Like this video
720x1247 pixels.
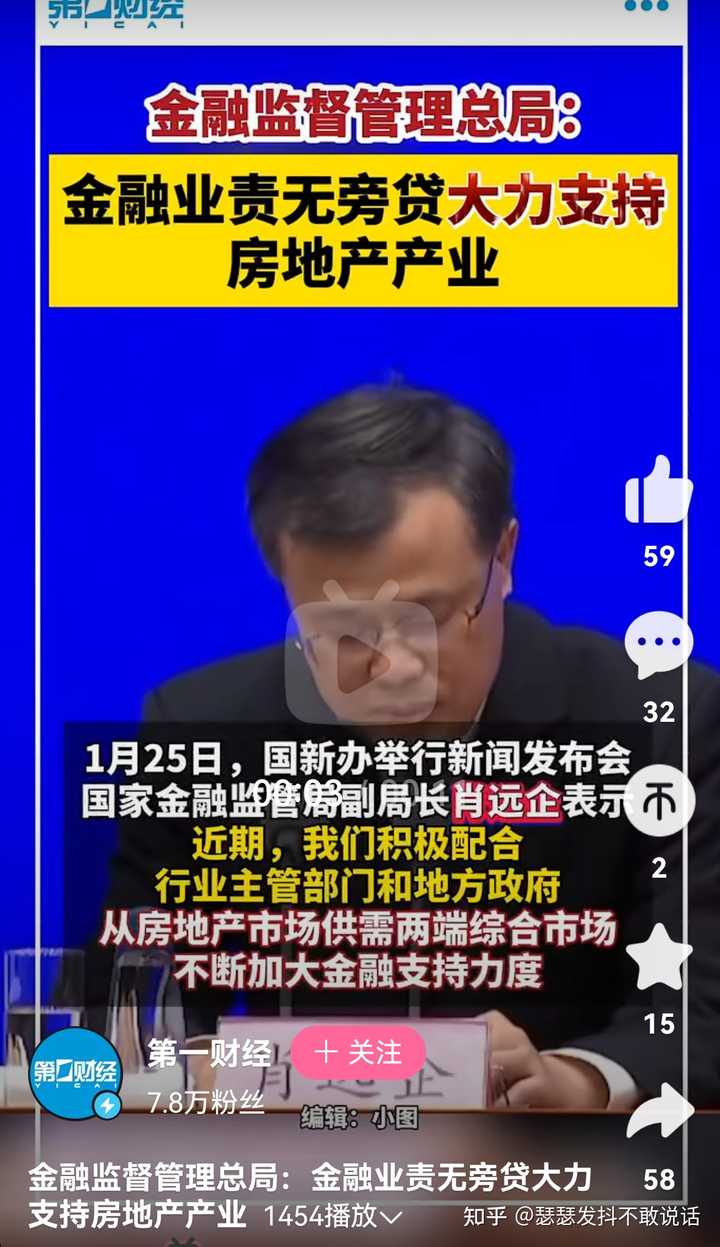659,489
